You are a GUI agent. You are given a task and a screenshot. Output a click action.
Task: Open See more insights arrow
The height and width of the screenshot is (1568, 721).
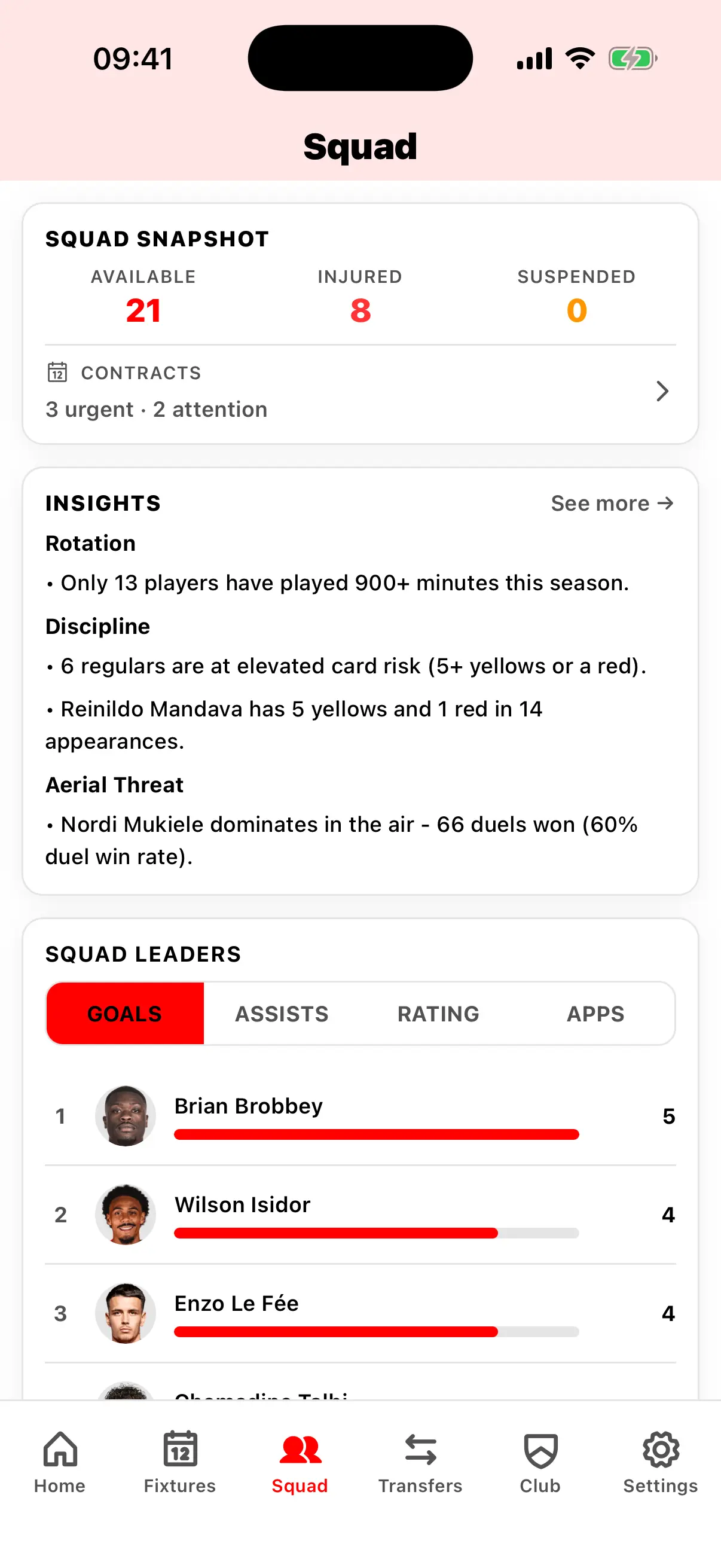(665, 503)
